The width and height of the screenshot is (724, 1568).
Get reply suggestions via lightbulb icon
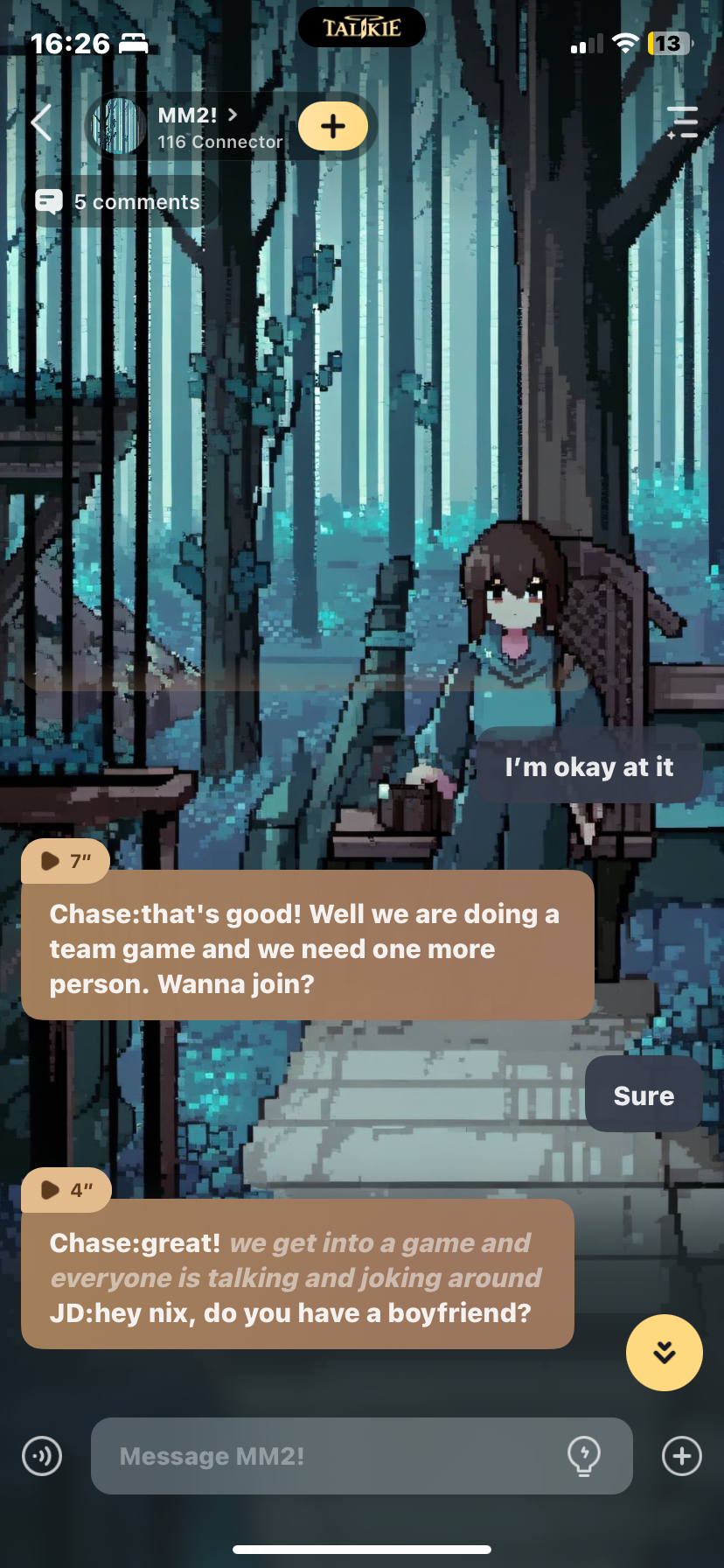(x=584, y=1457)
